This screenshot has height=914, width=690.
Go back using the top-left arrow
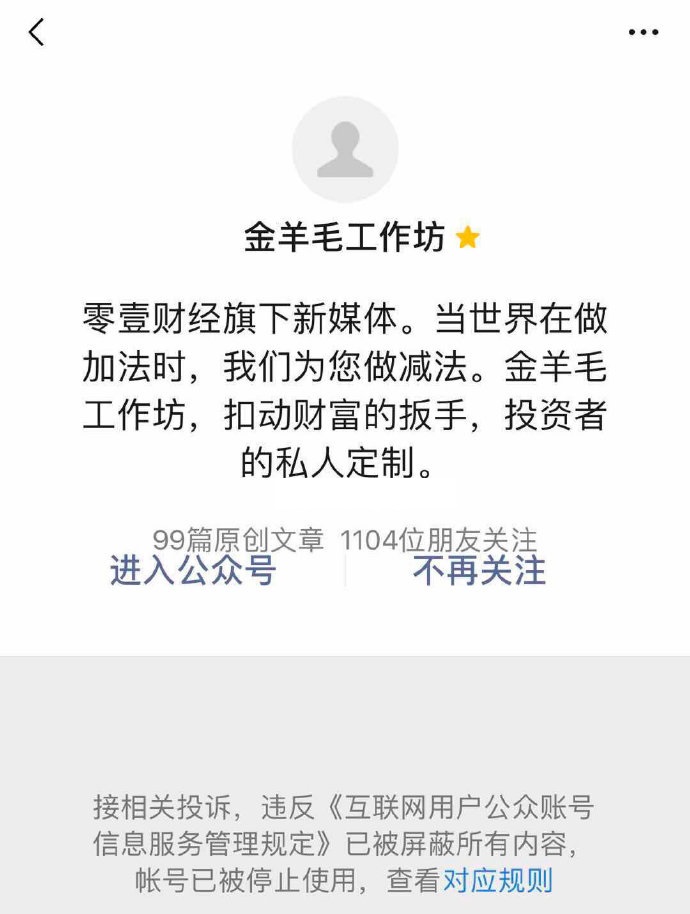(x=37, y=32)
